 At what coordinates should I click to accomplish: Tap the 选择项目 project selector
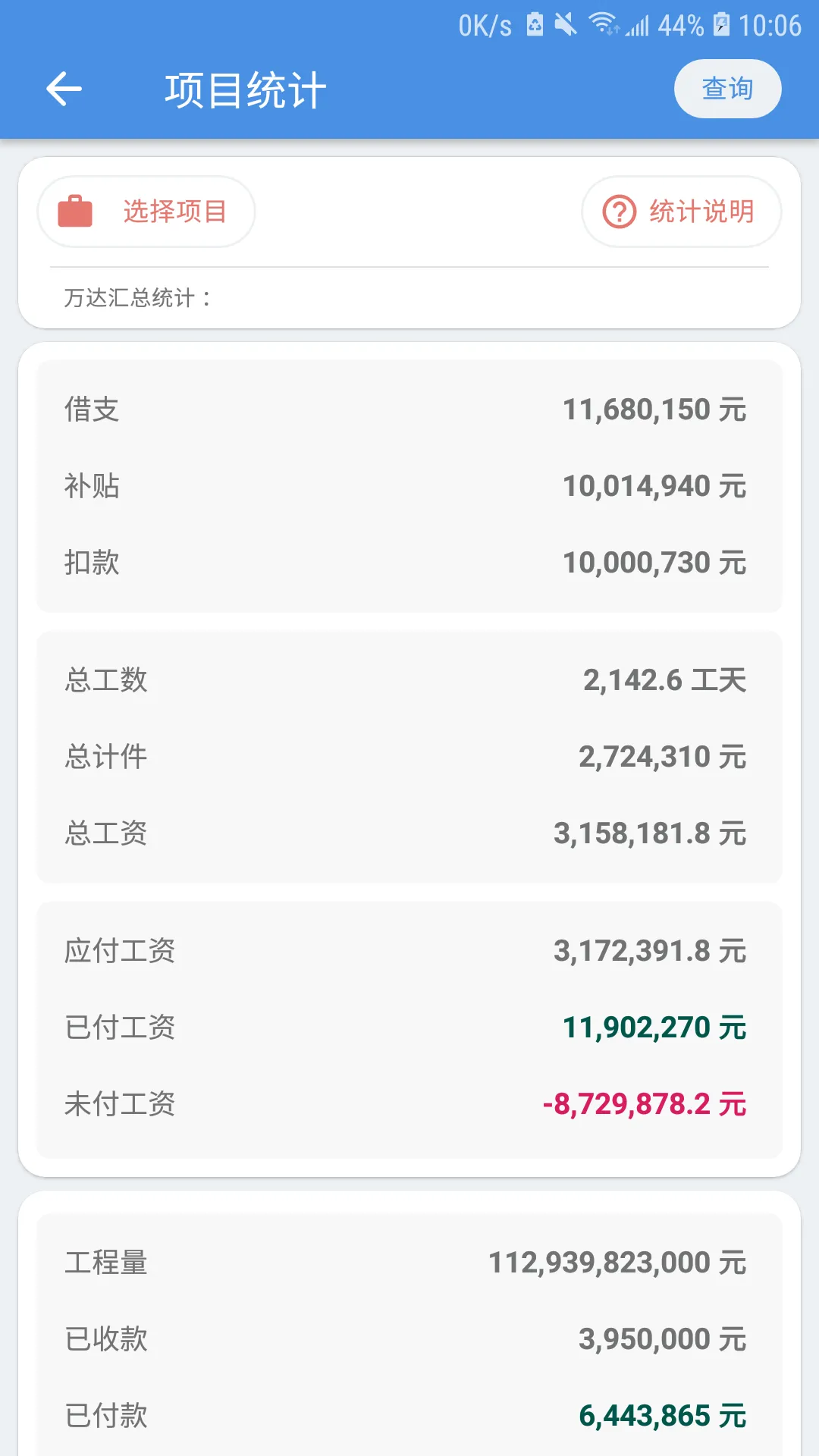pyautogui.click(x=174, y=212)
